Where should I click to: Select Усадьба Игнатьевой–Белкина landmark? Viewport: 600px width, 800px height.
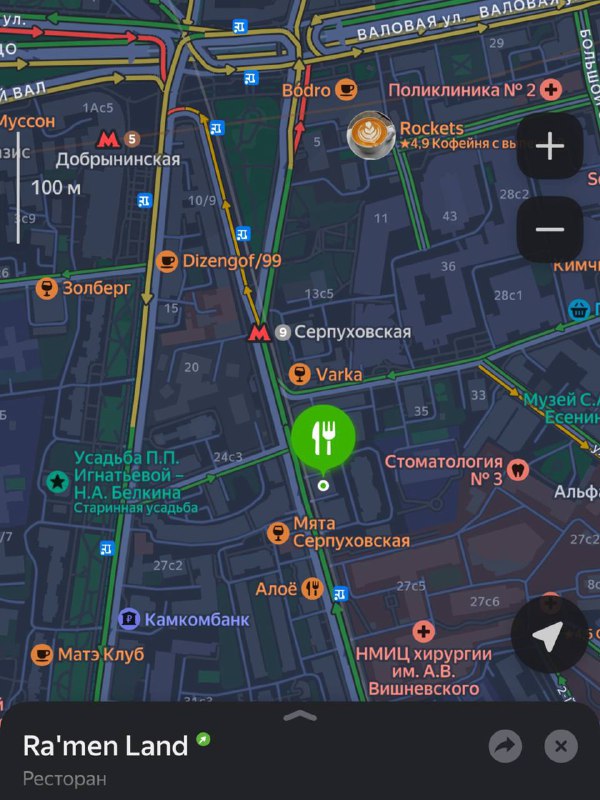point(58,482)
